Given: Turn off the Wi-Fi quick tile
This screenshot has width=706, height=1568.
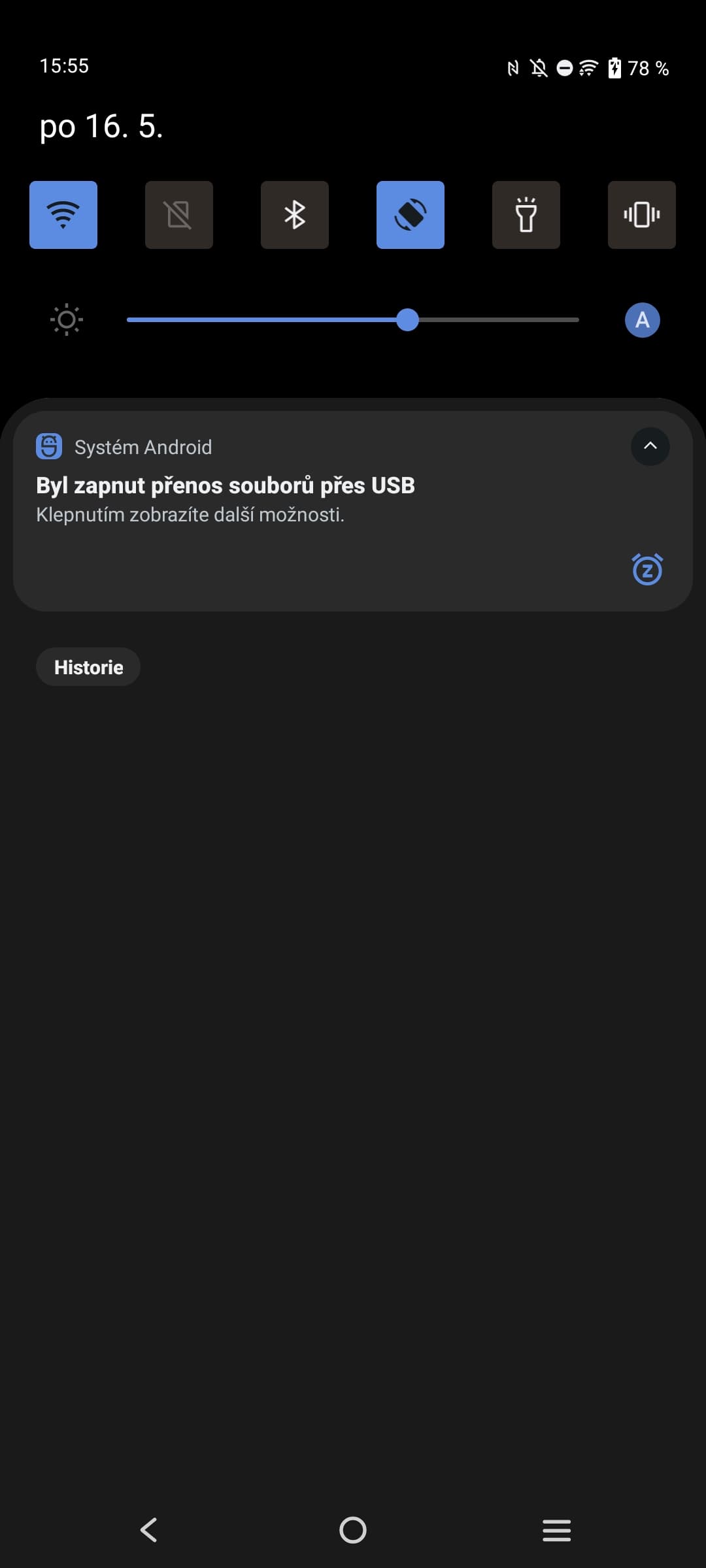Looking at the screenshot, I should tap(63, 215).
